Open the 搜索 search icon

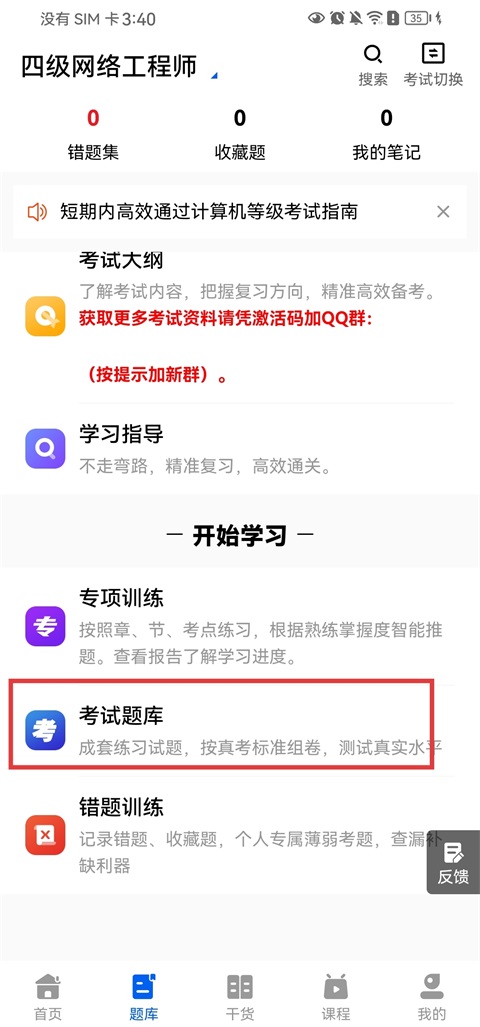point(373,65)
